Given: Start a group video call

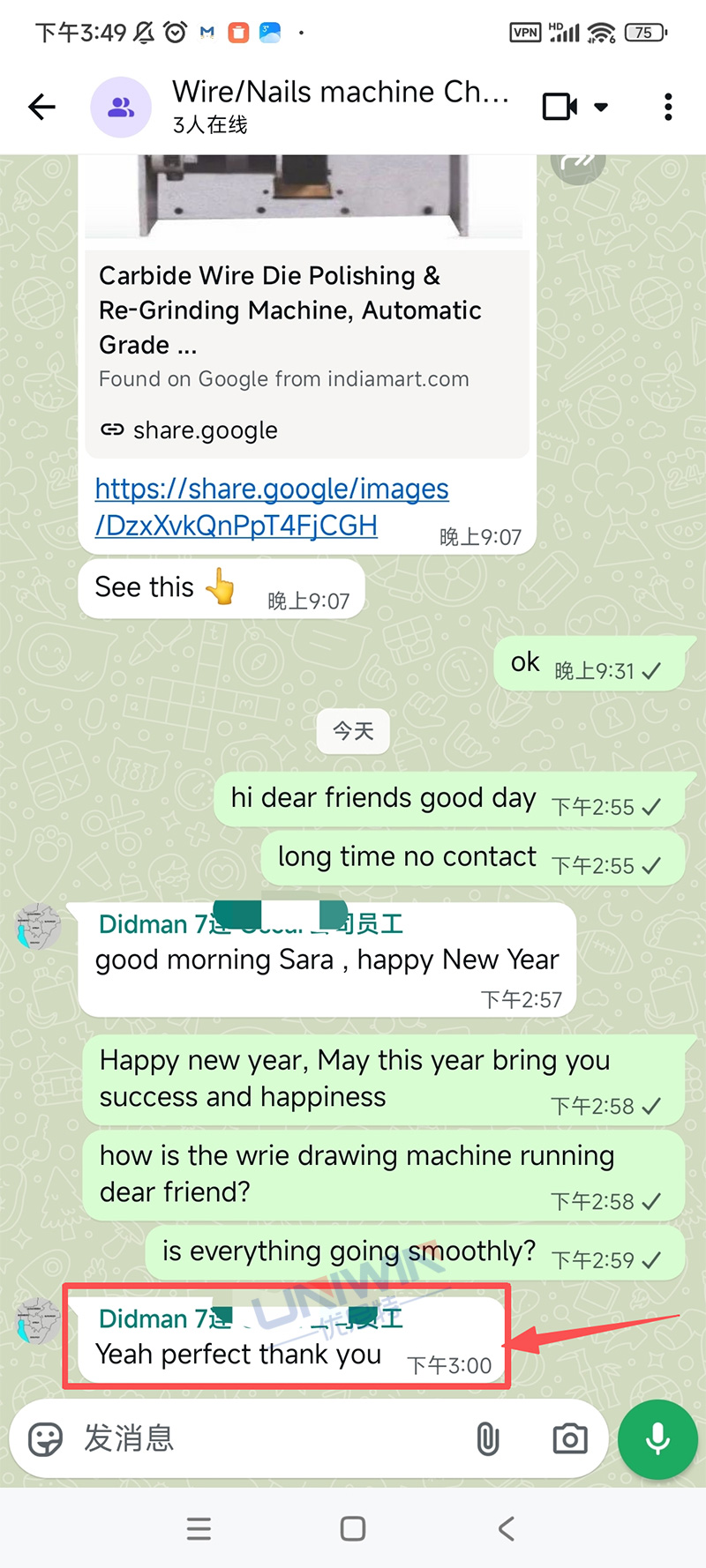Looking at the screenshot, I should [560, 108].
